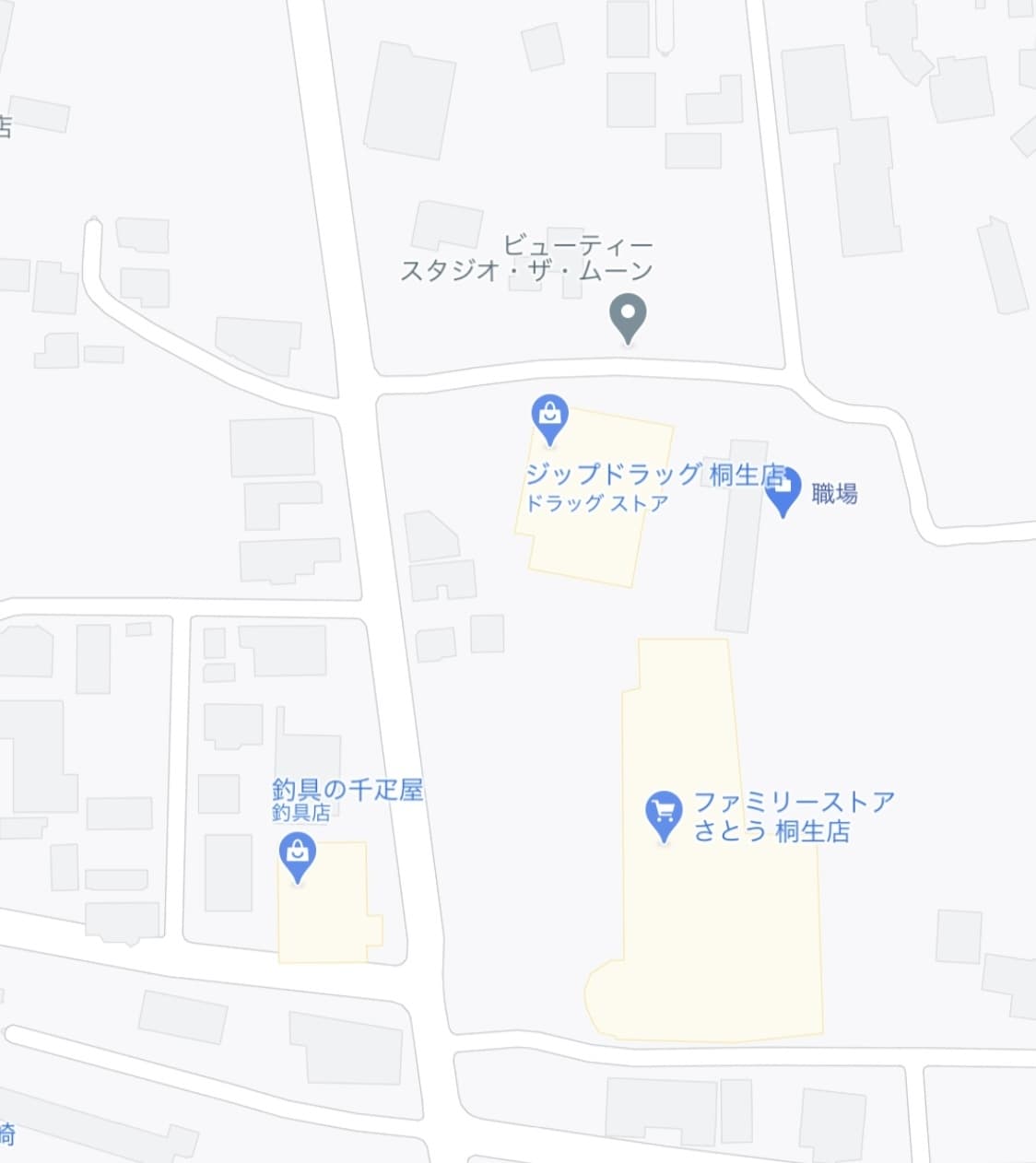1036x1163 pixels.
Task: Tap the 職場 workplace marker
Action: (783, 492)
